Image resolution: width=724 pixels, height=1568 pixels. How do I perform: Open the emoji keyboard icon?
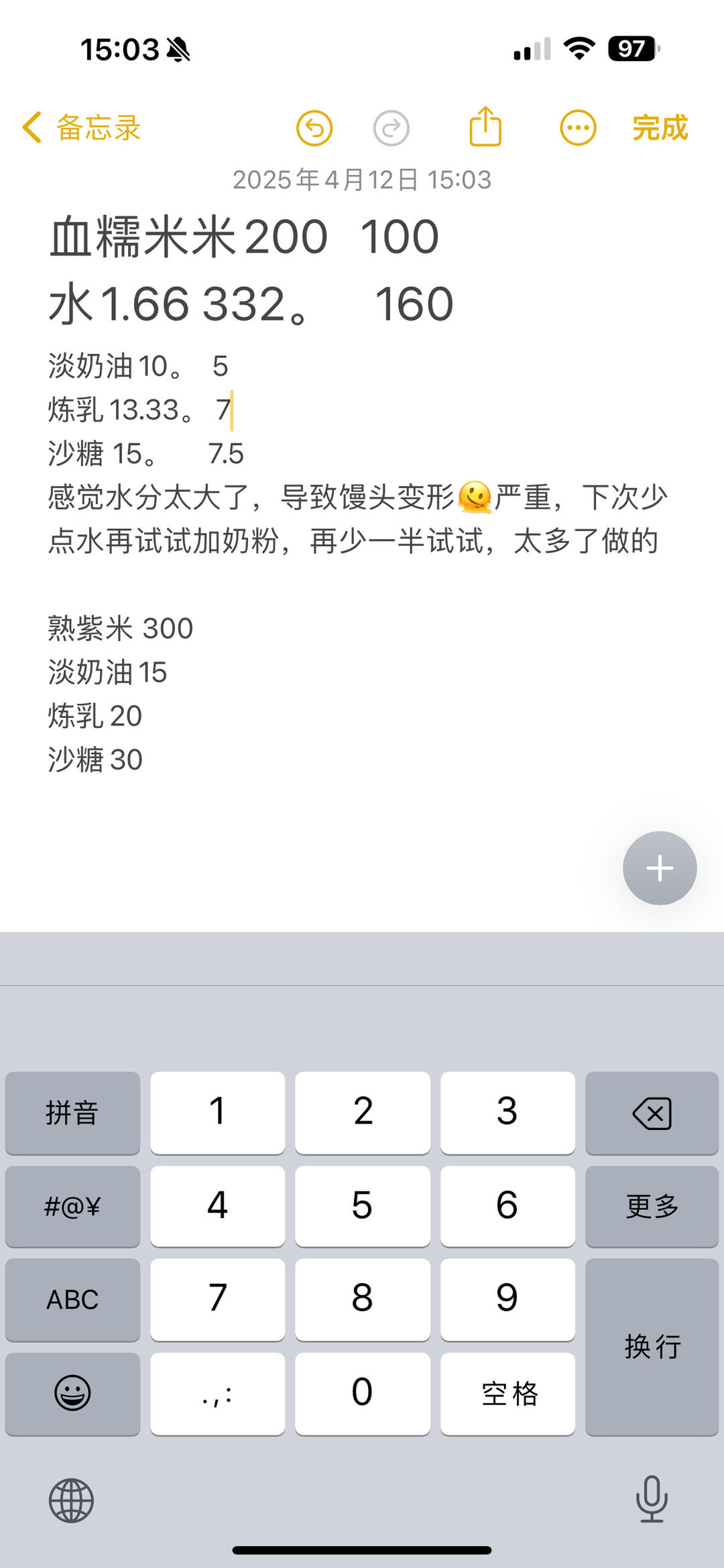72,1394
